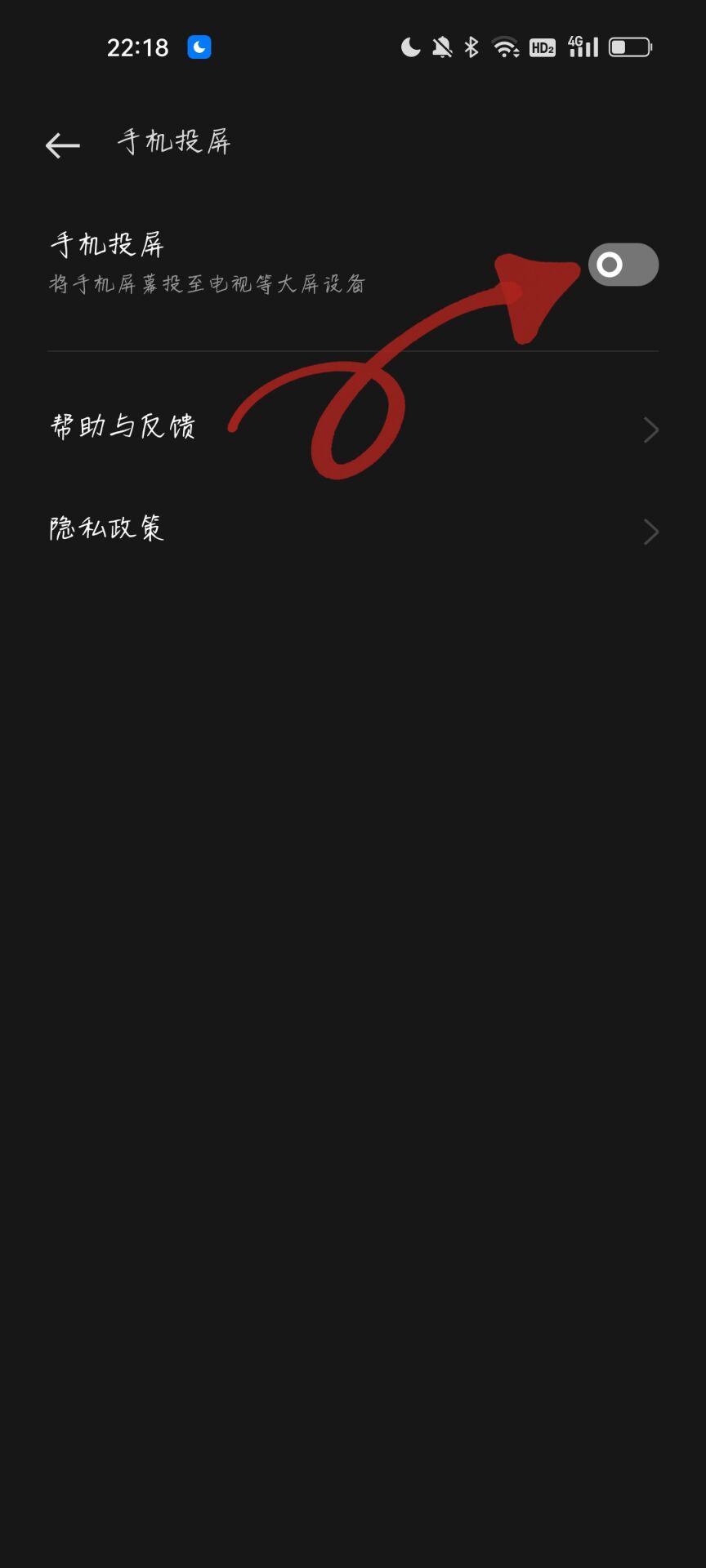Select the 手机投屏 page title

(x=174, y=141)
